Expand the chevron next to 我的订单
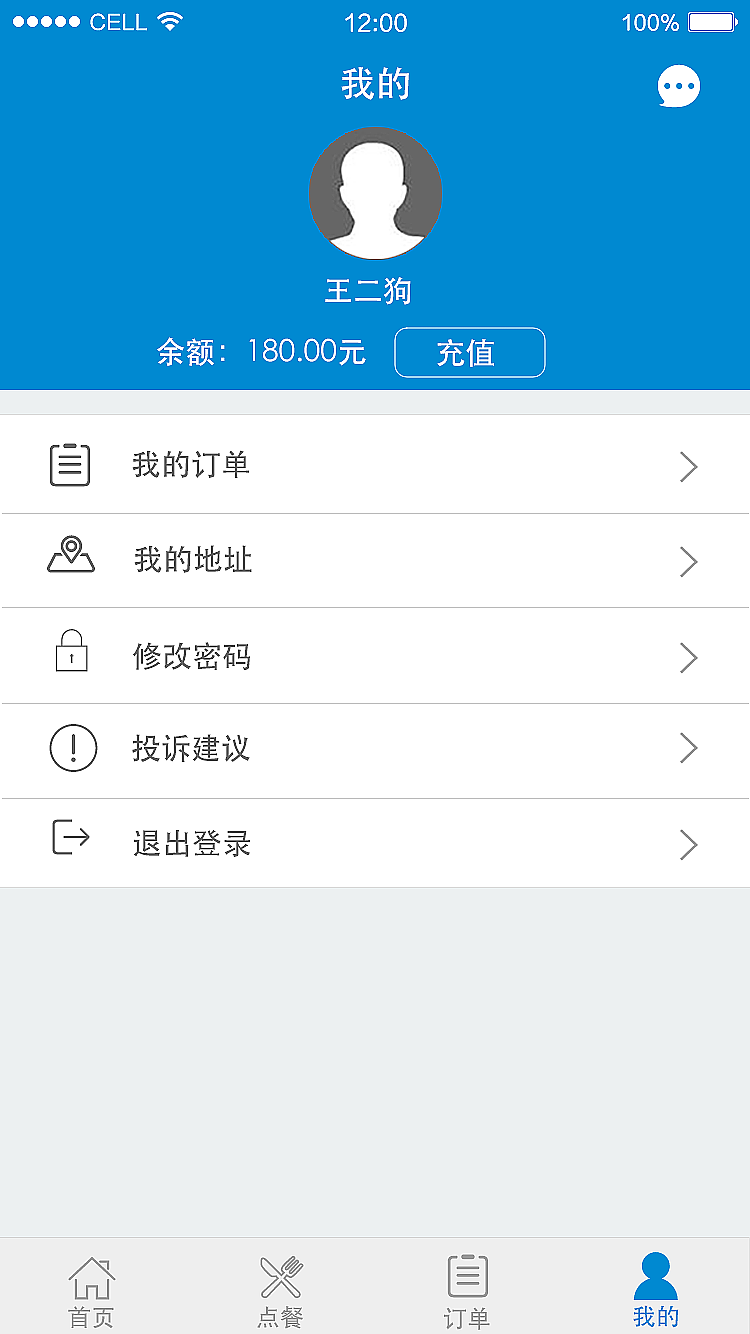The image size is (750, 1334). (x=688, y=466)
